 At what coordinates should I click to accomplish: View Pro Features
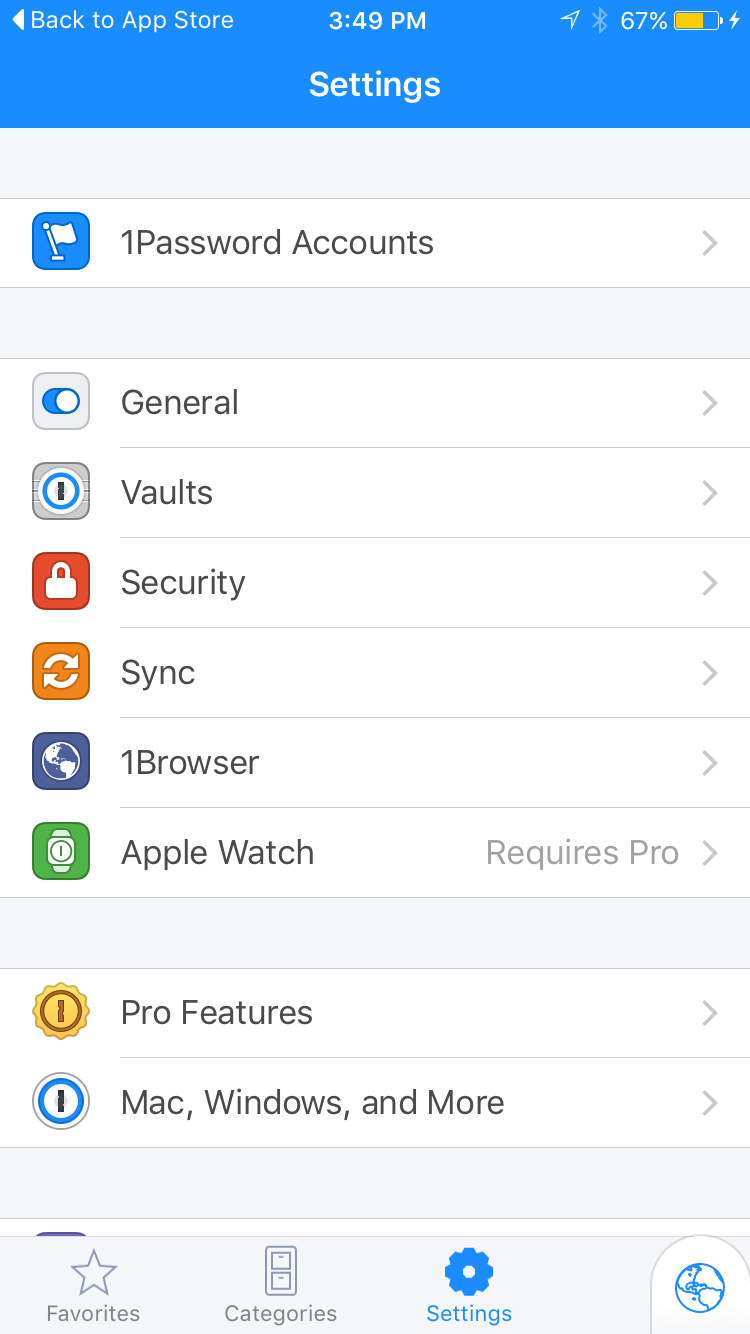[x=375, y=1013]
